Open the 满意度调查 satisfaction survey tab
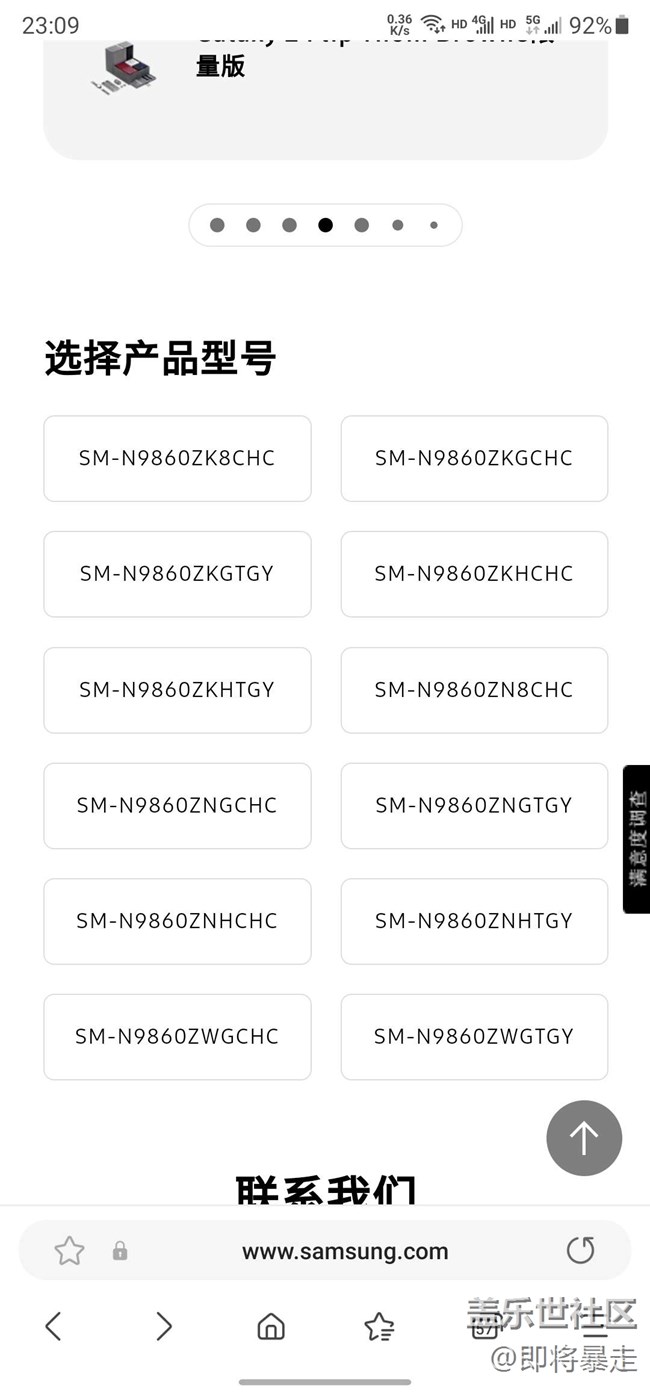The width and height of the screenshot is (650, 1394). (637, 839)
